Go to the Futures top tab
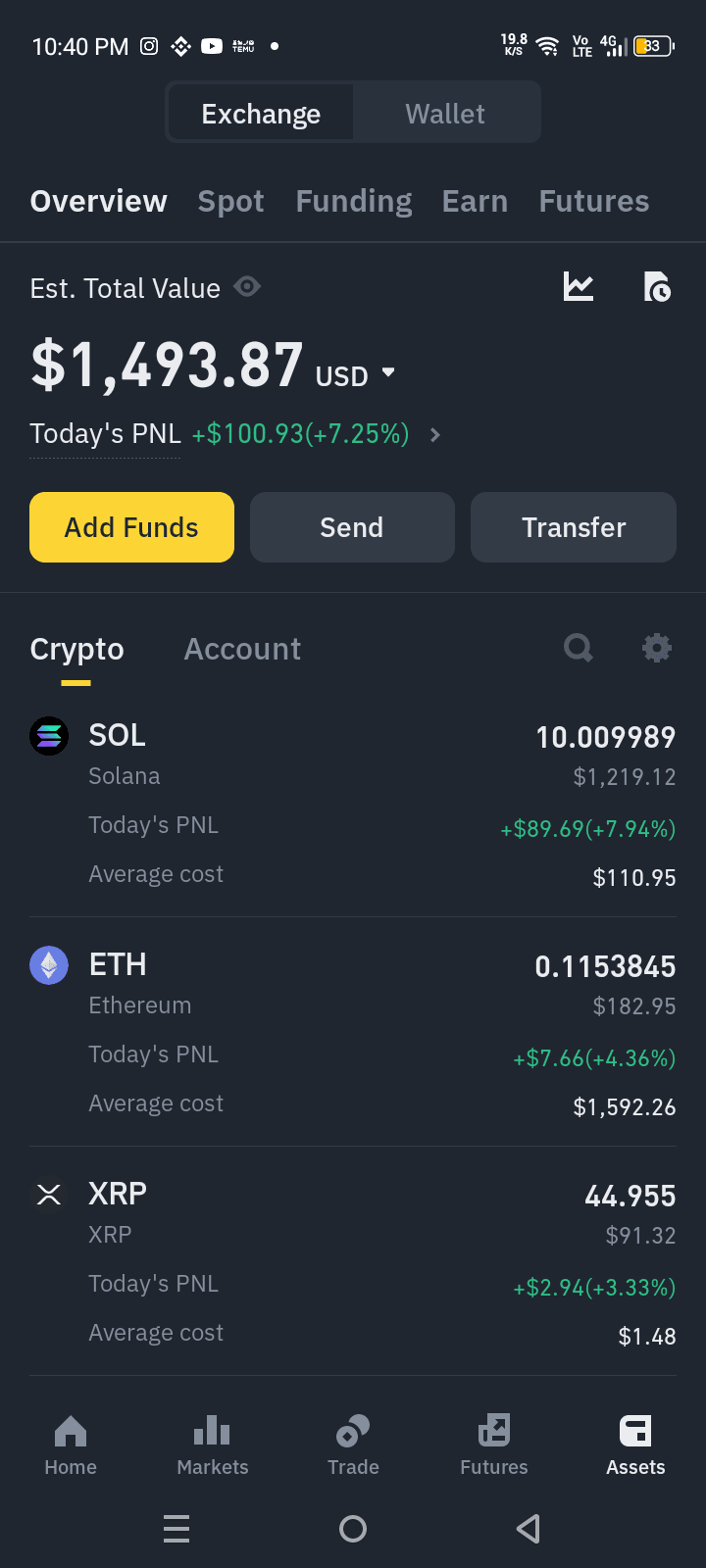Screen dimensions: 706x1568 click(594, 201)
